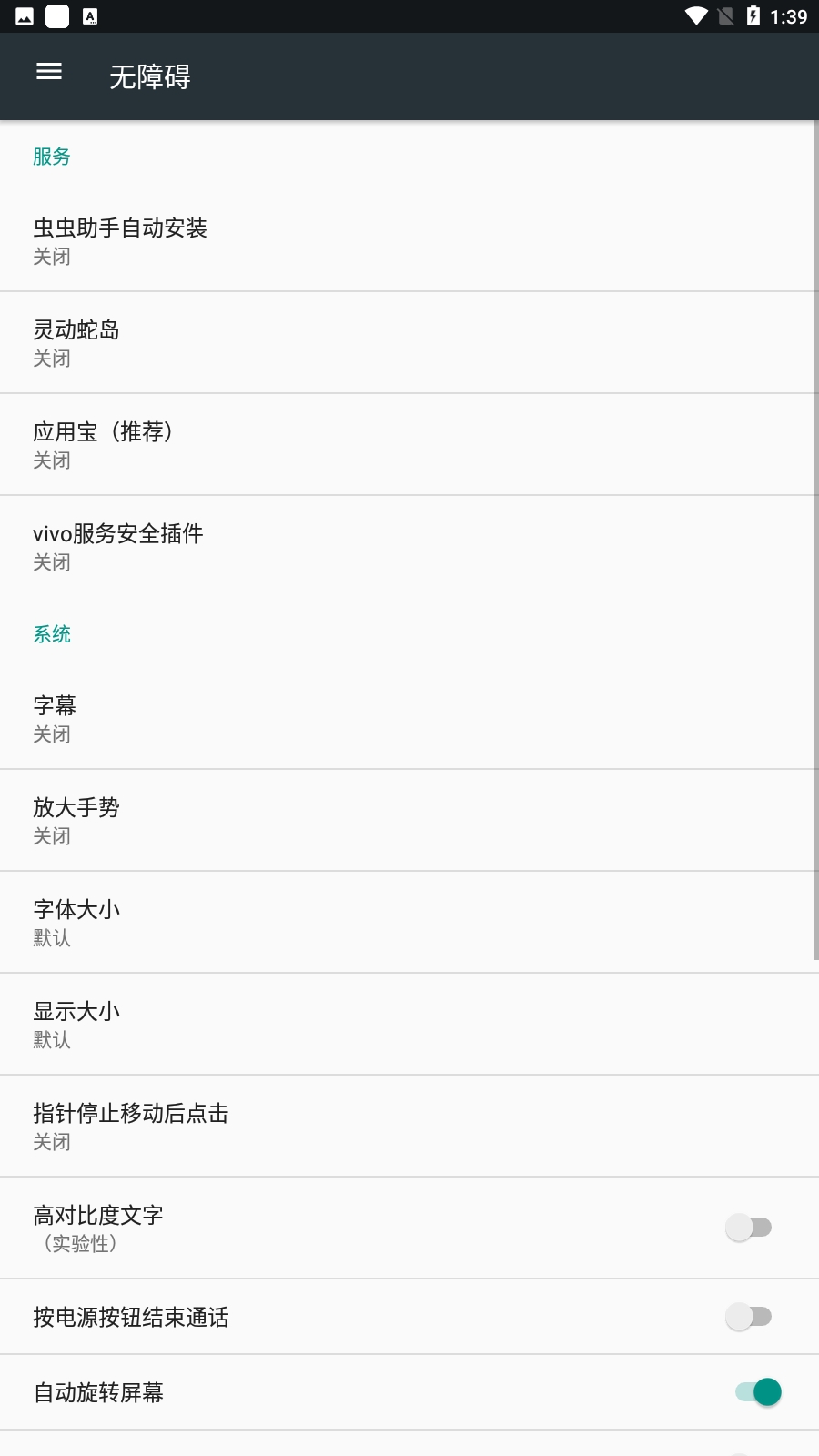The image size is (819, 1456).
Task: Click the screenshot notification icon
Action: (x=56, y=15)
